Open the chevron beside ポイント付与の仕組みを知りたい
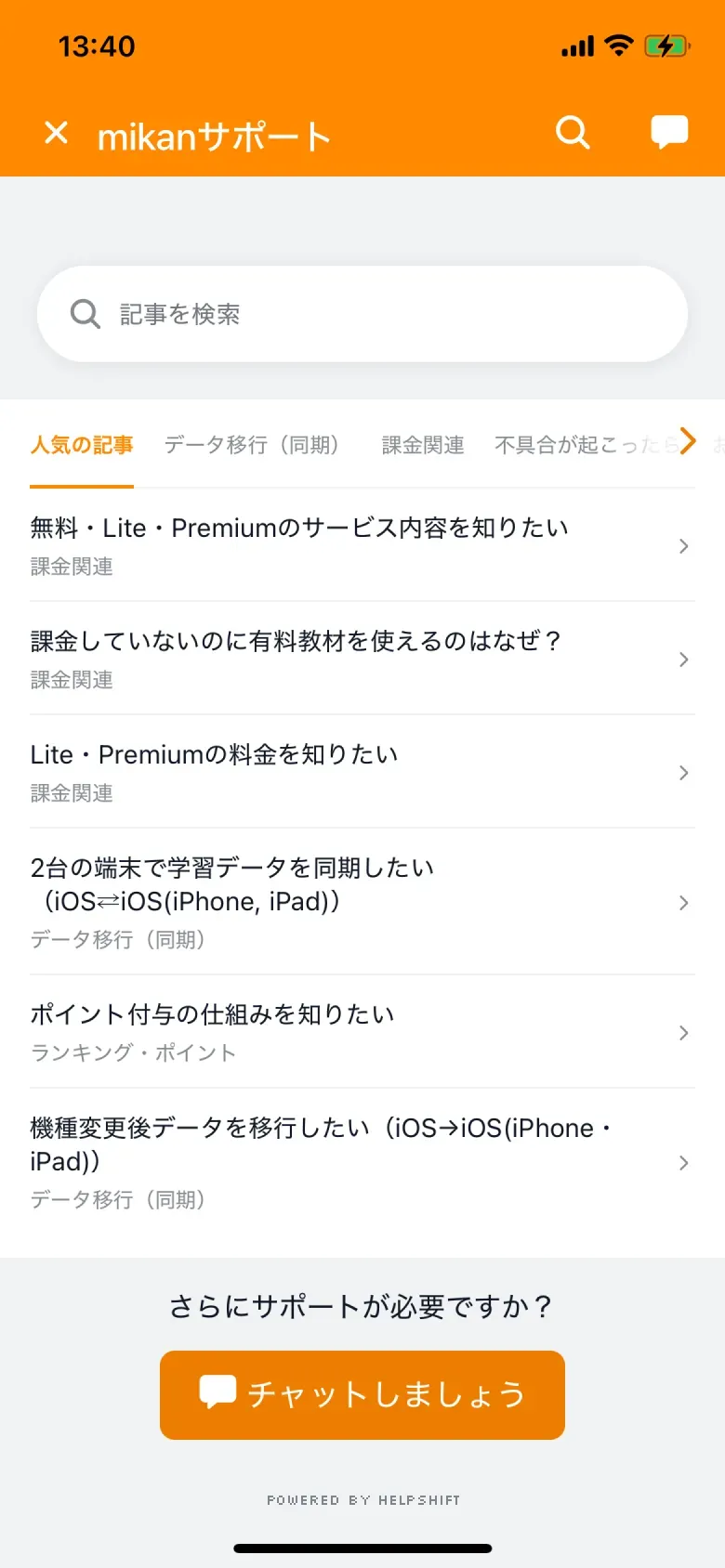Image resolution: width=725 pixels, height=1568 pixels. tap(682, 1032)
